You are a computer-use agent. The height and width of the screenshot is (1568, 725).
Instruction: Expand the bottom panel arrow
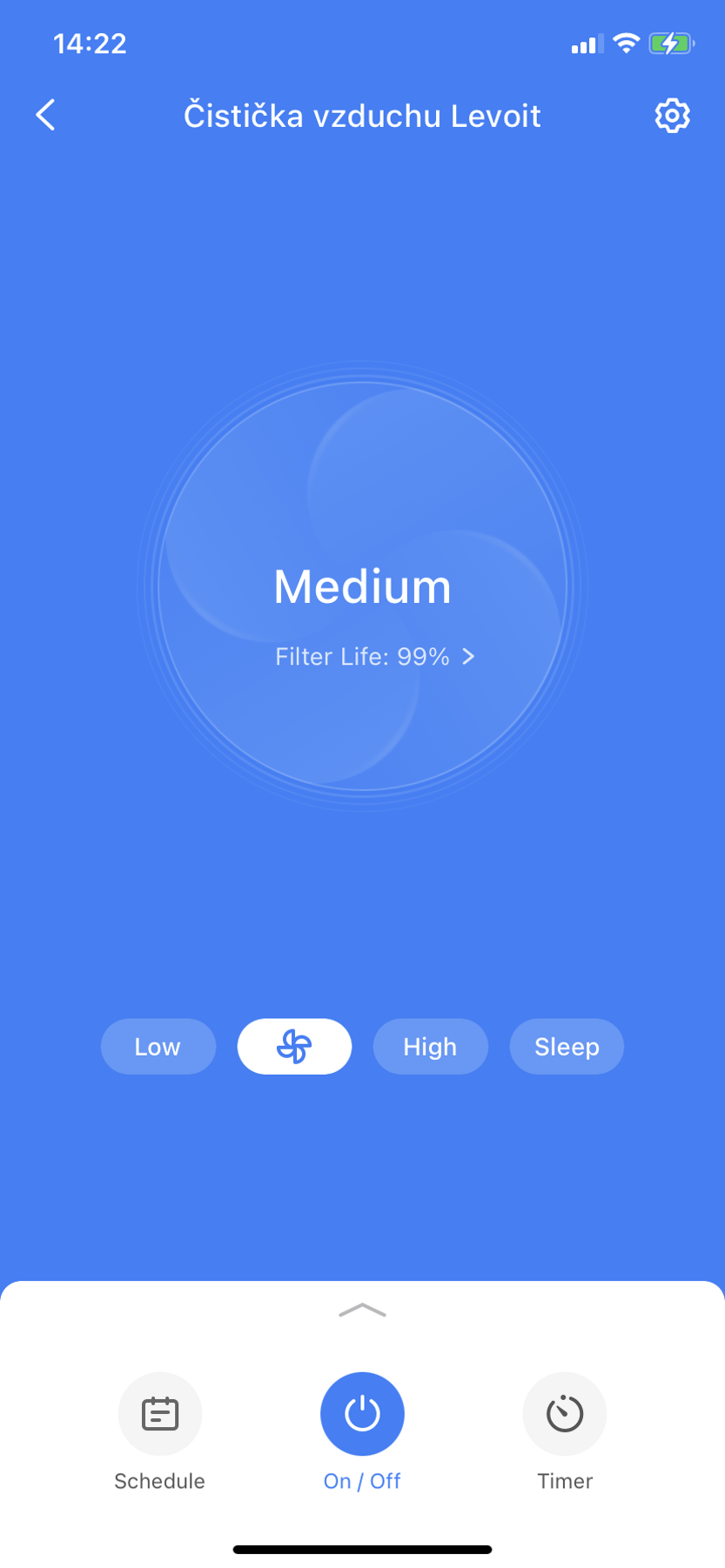pyautogui.click(x=362, y=1310)
